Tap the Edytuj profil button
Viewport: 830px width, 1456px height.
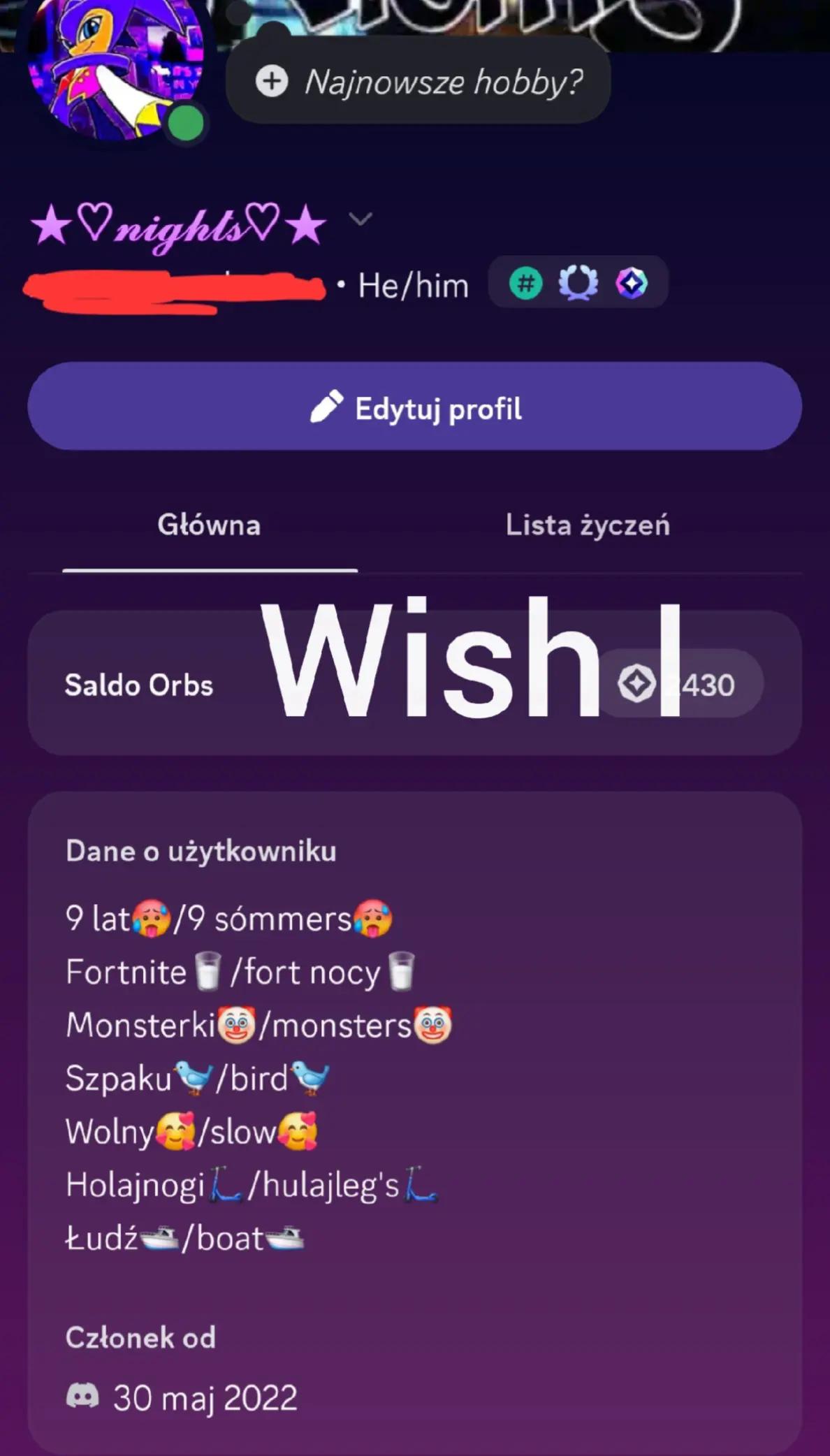[415, 407]
